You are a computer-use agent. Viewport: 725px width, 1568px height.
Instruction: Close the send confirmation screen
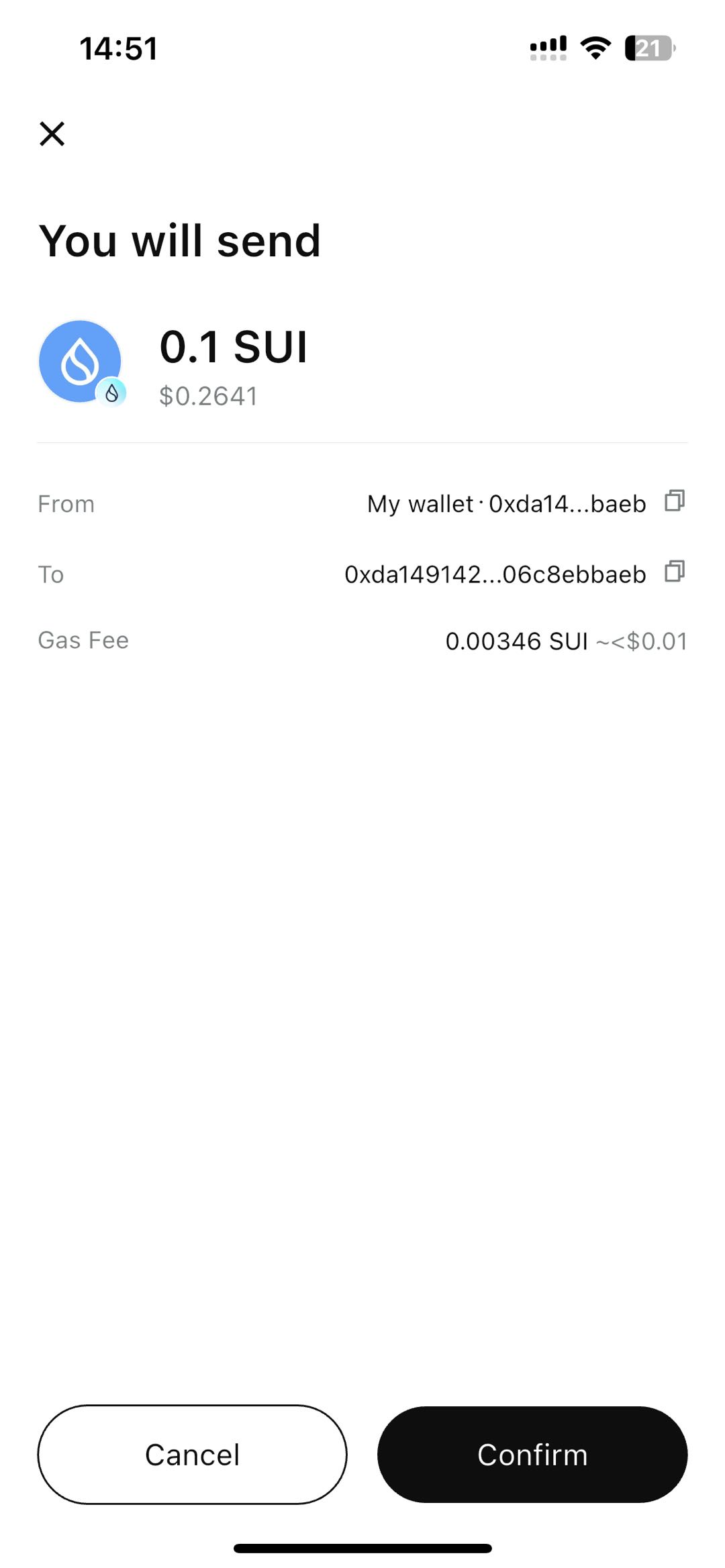[x=52, y=134]
